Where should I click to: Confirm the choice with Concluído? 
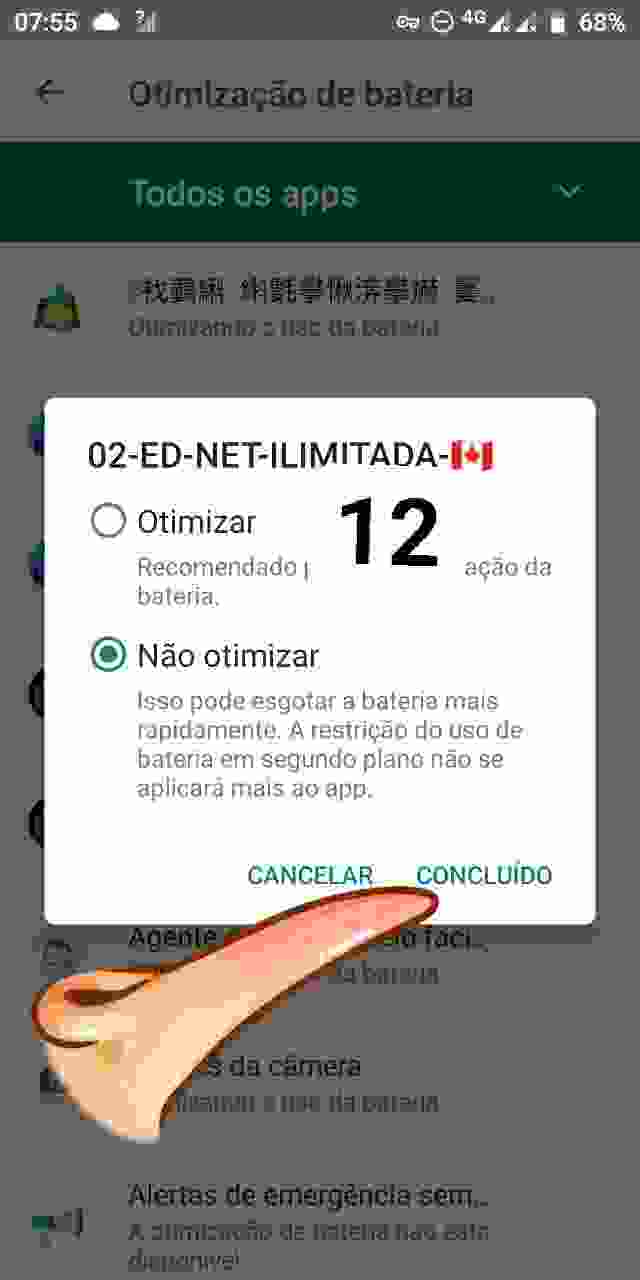pyautogui.click(x=484, y=875)
